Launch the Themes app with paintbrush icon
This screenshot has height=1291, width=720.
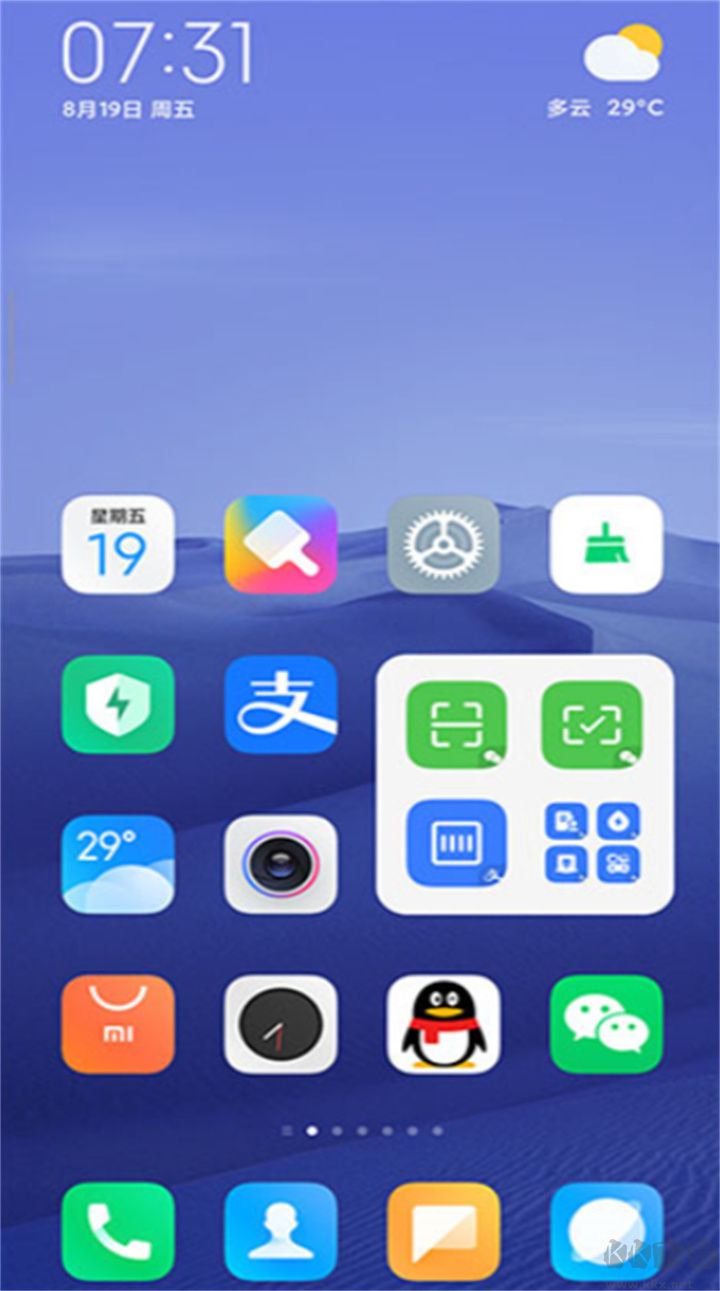[281, 544]
